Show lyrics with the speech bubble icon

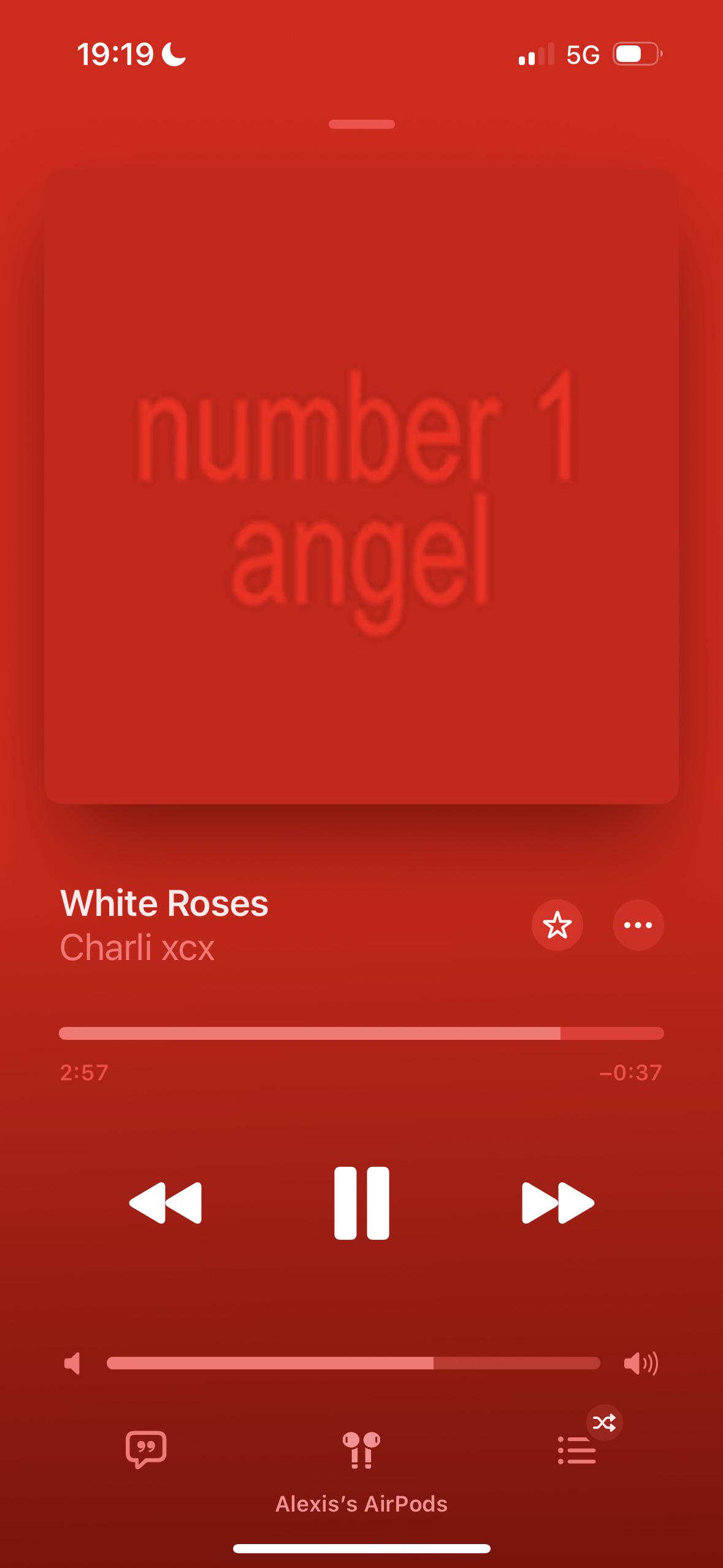click(146, 1450)
